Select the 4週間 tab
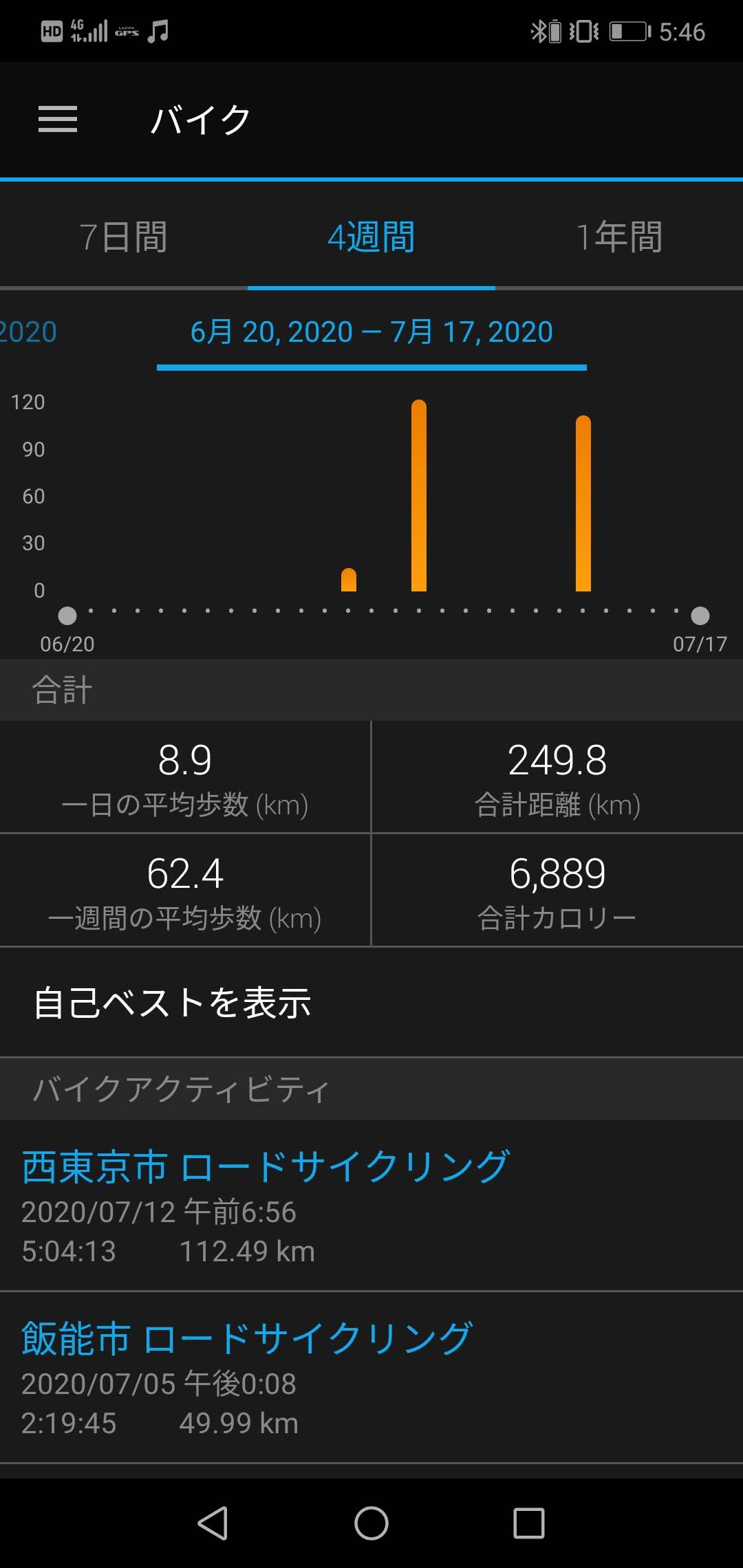Image resolution: width=743 pixels, height=1568 pixels. (371, 237)
